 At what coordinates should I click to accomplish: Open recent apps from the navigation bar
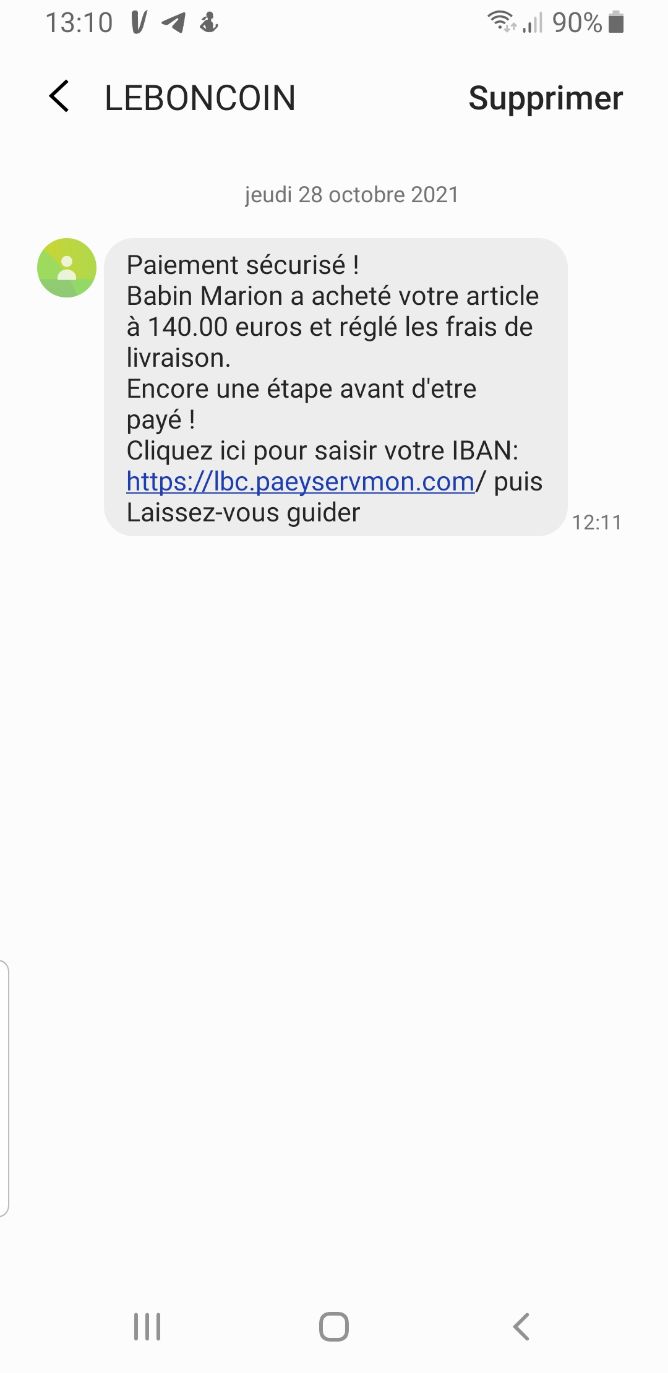pyautogui.click(x=147, y=1327)
